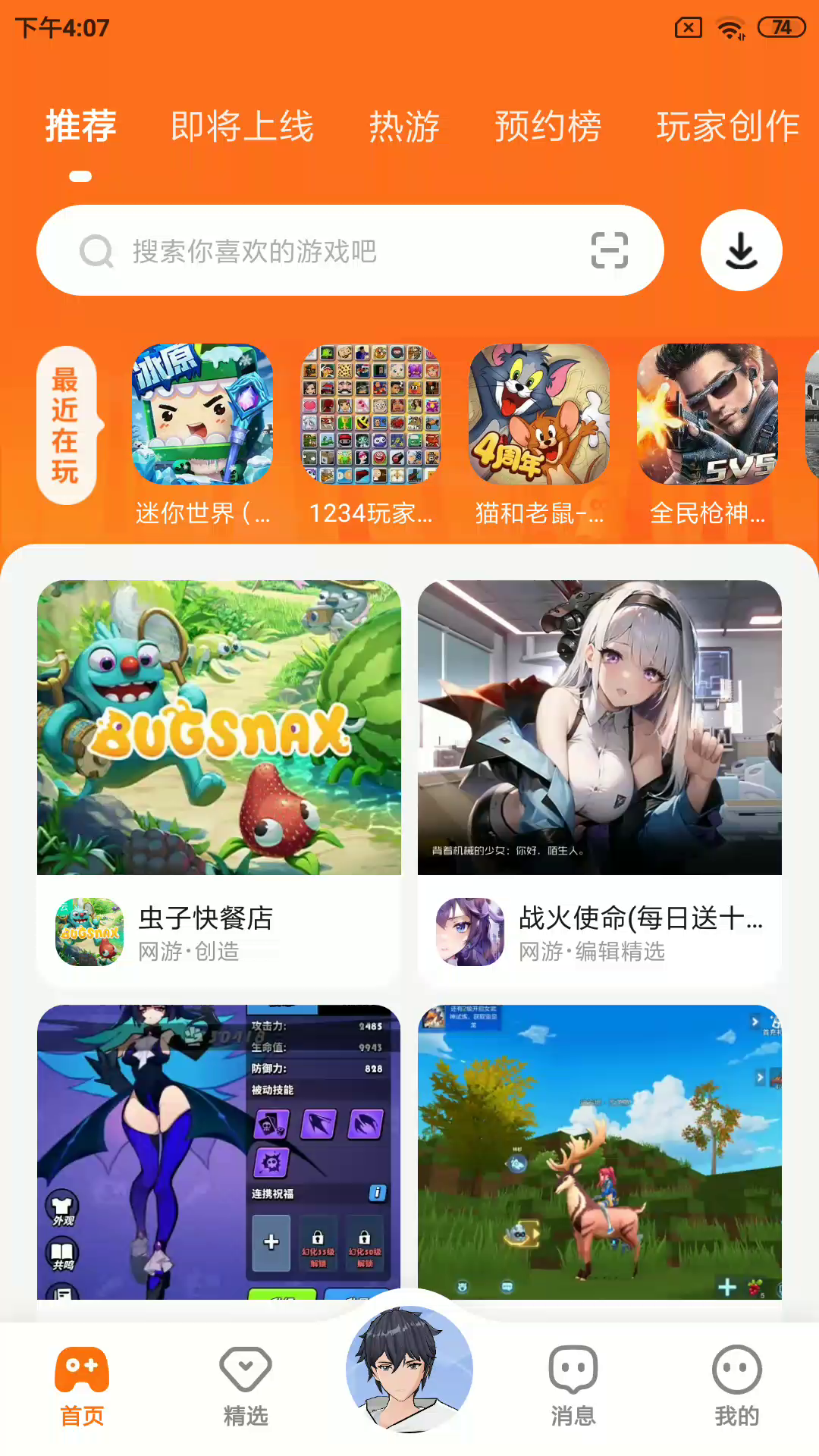Open the 虫子快餐店 game card
The image size is (819, 1456).
tap(218, 781)
